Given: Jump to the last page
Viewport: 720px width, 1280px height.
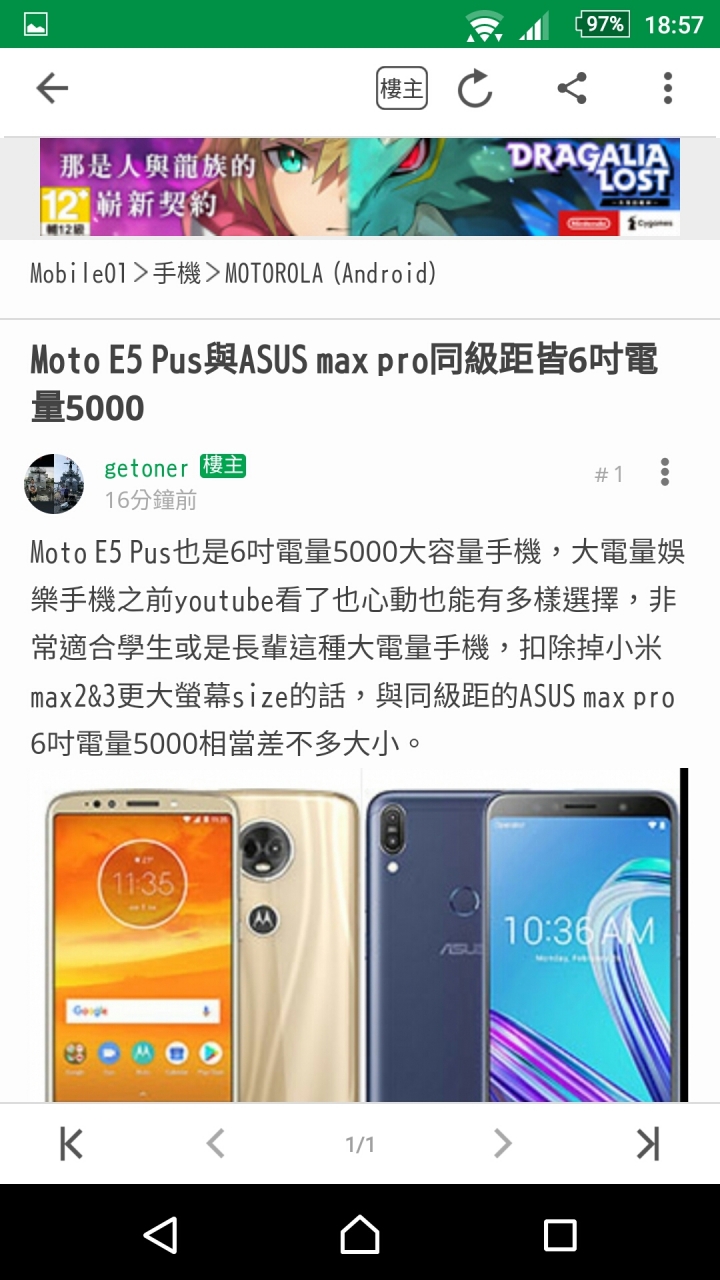Looking at the screenshot, I should click(648, 1143).
